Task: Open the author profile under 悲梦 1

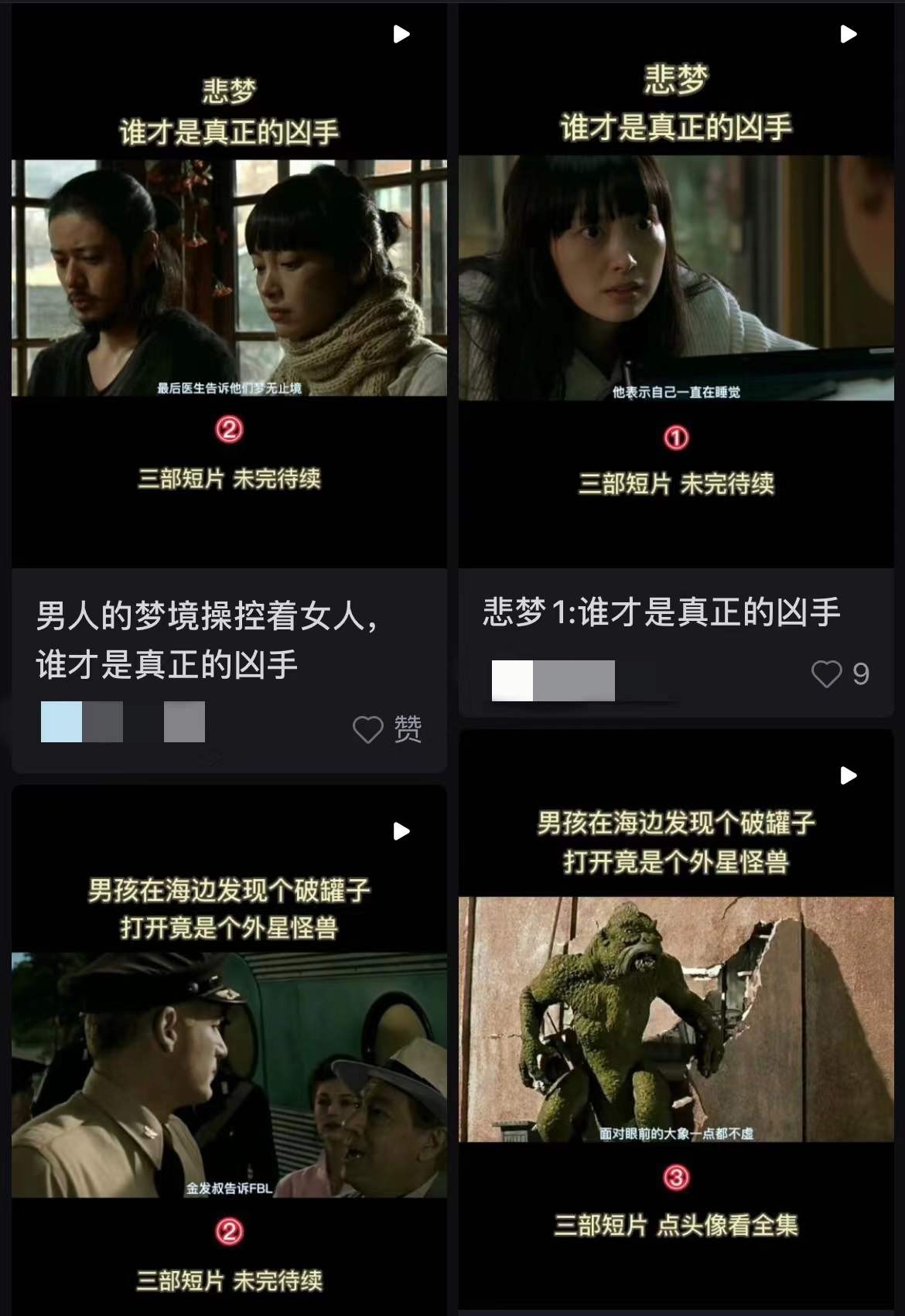Action: click(553, 680)
